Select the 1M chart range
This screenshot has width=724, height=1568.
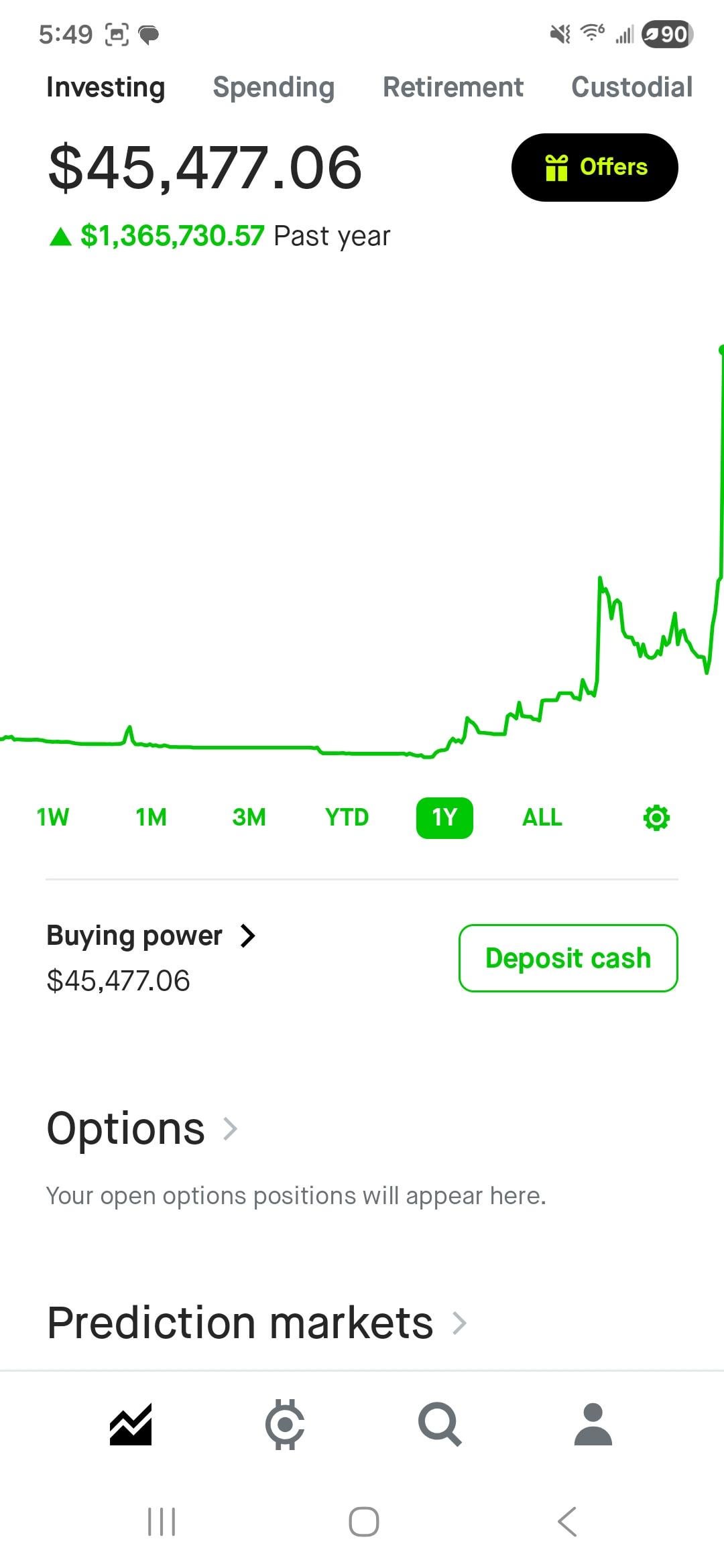pyautogui.click(x=151, y=818)
